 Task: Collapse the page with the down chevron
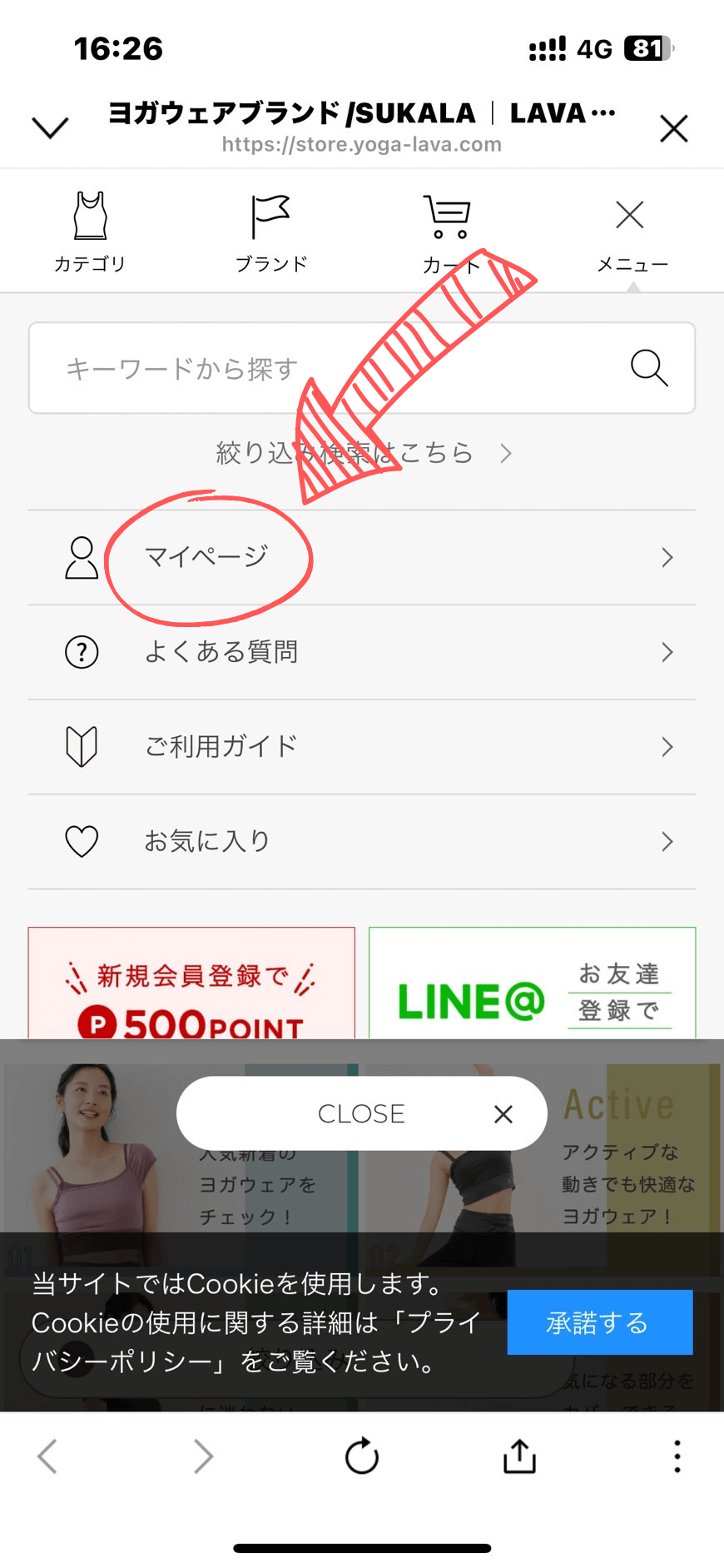pos(48,127)
